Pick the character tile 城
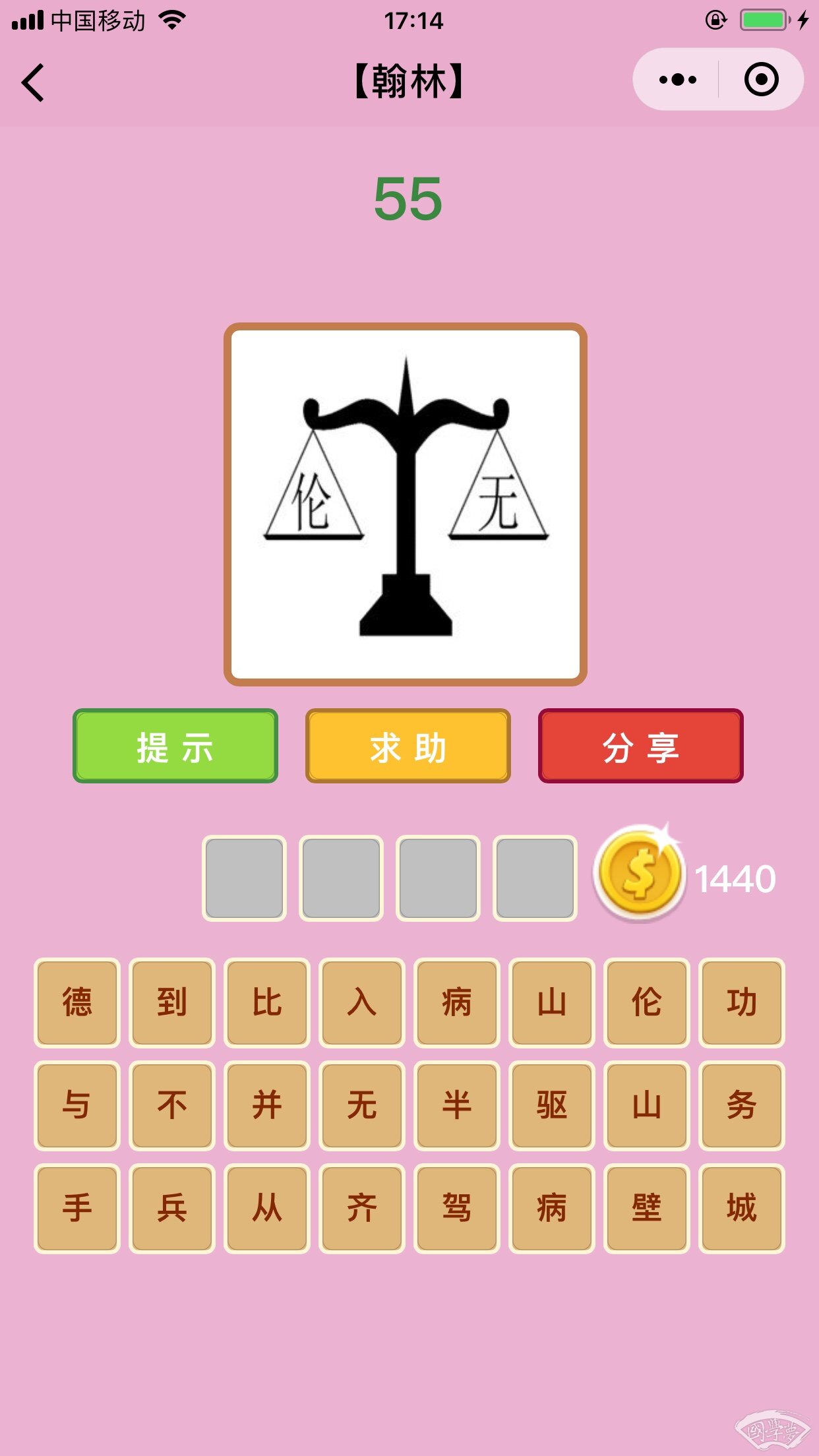This screenshot has height=1456, width=819. (741, 1208)
